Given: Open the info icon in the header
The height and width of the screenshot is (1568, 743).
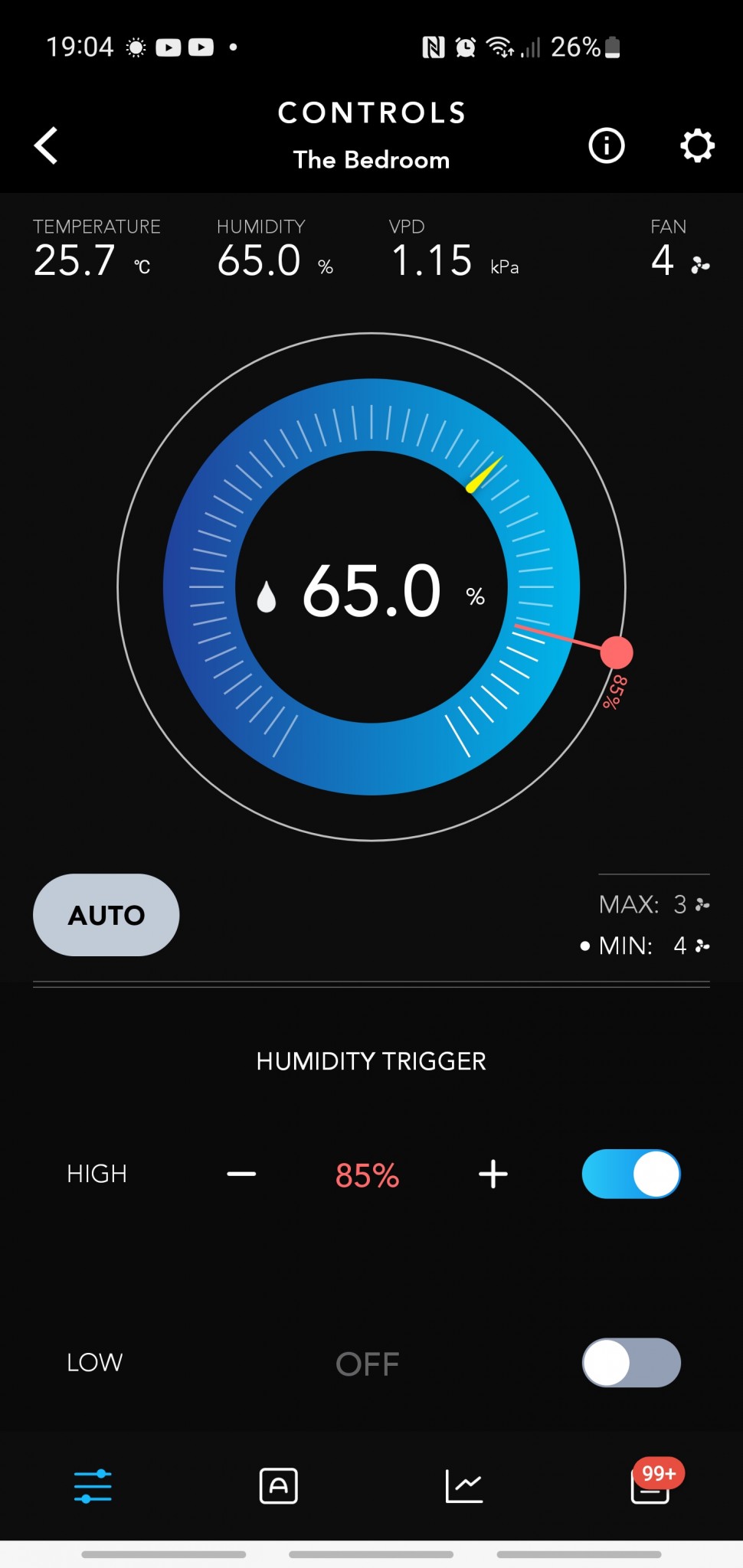Looking at the screenshot, I should [x=606, y=145].
